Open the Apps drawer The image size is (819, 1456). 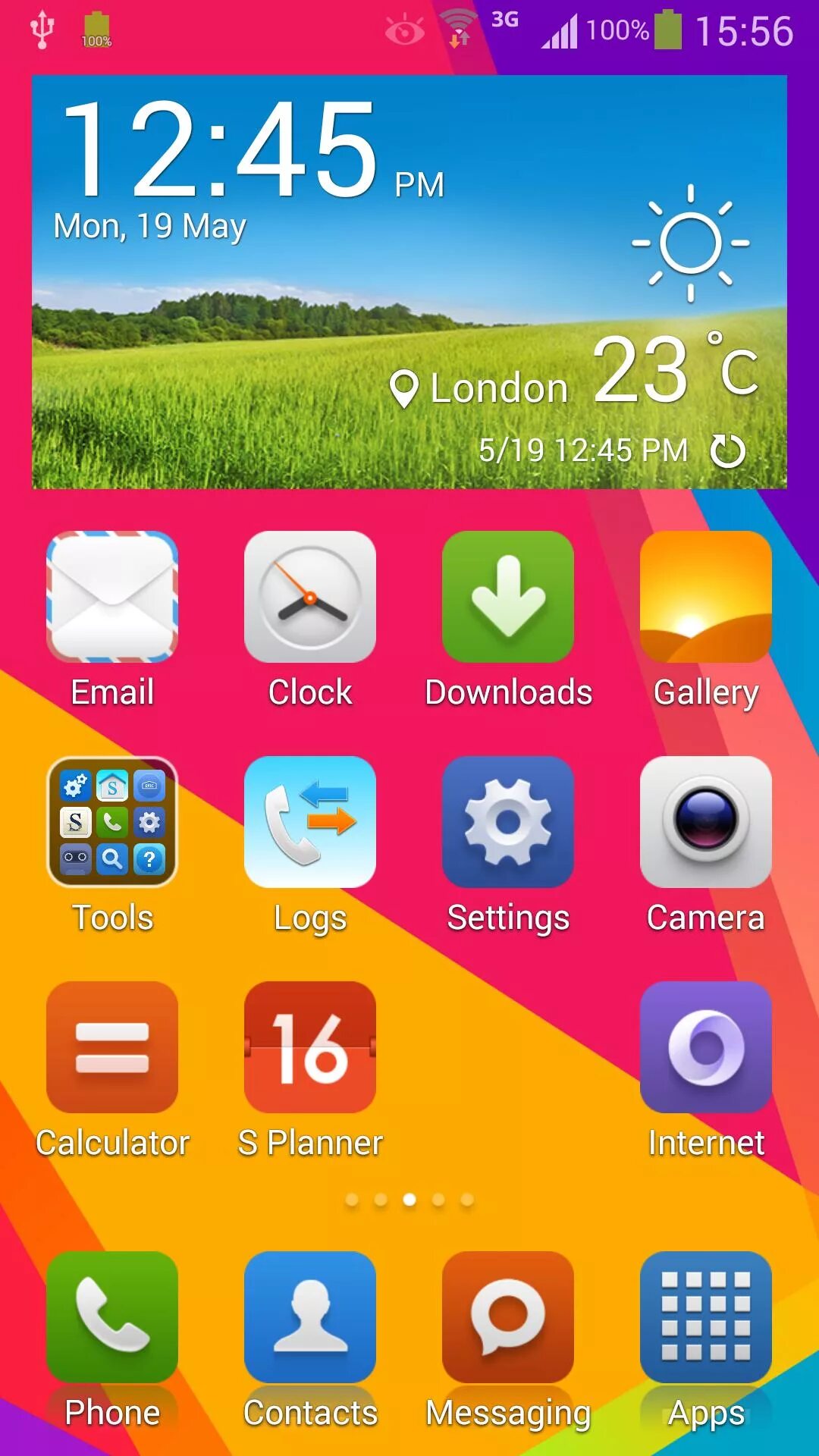tap(705, 1317)
